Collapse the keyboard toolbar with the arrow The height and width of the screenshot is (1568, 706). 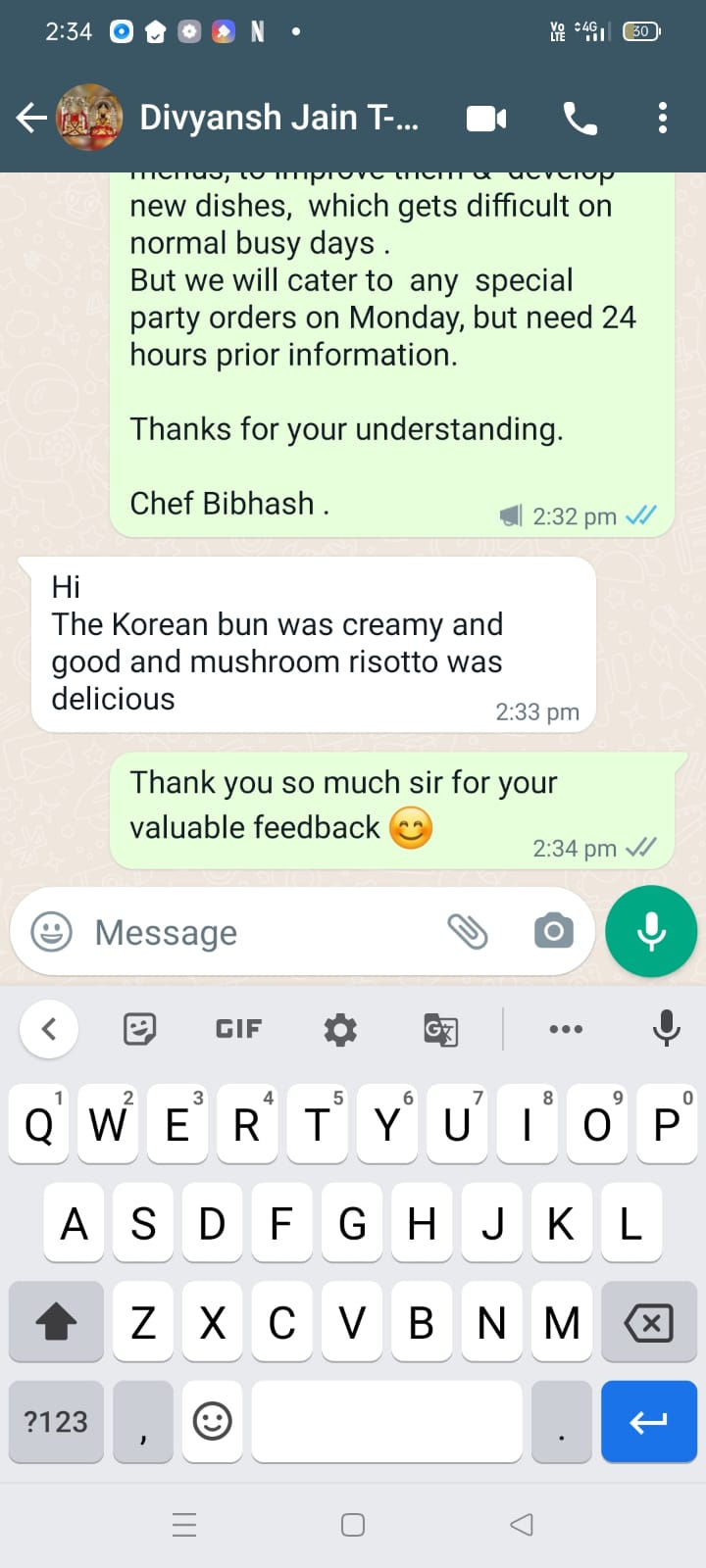click(x=49, y=1029)
